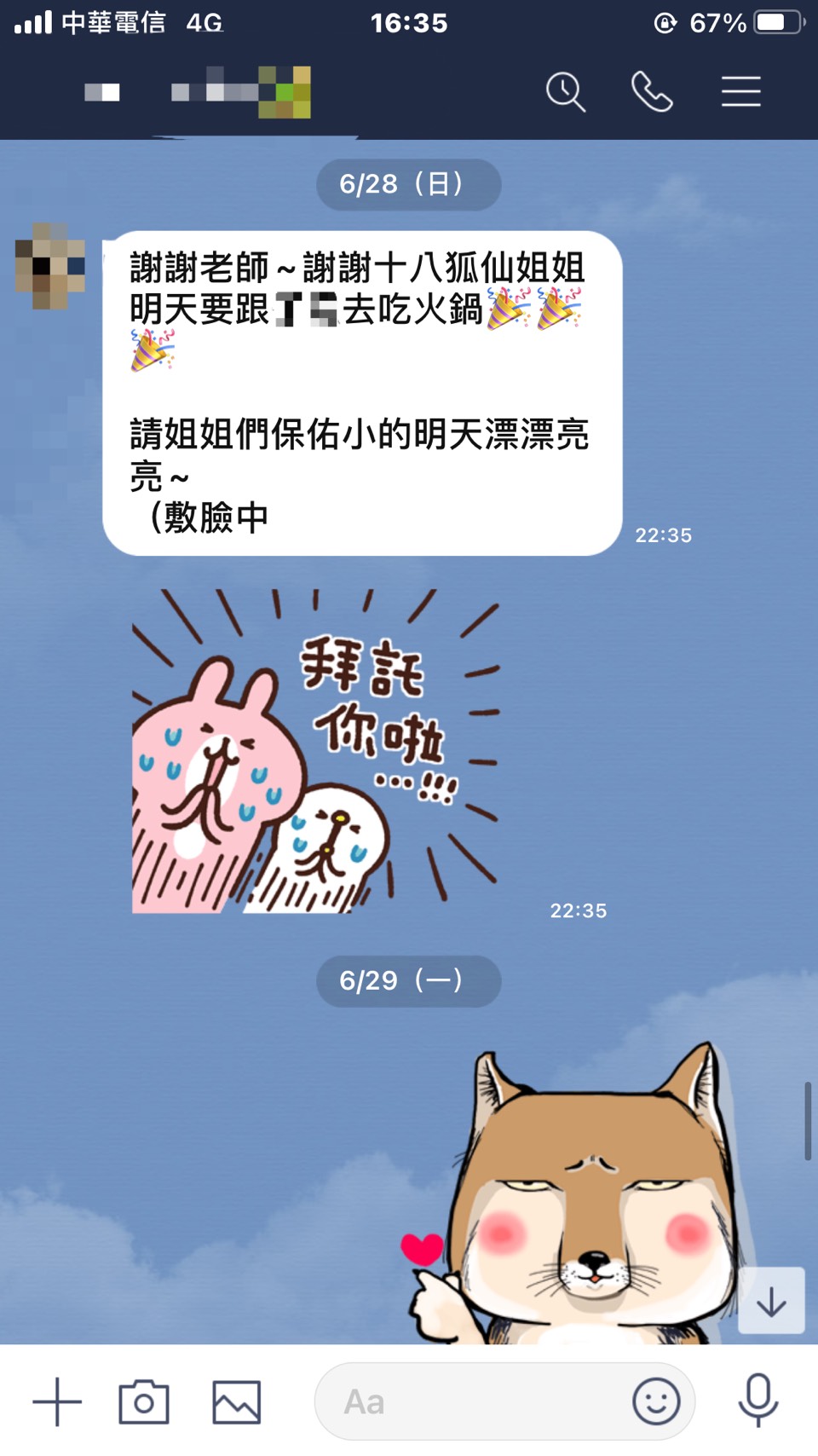The height and width of the screenshot is (1456, 818).
Task: Start a voice call
Action: click(x=652, y=92)
